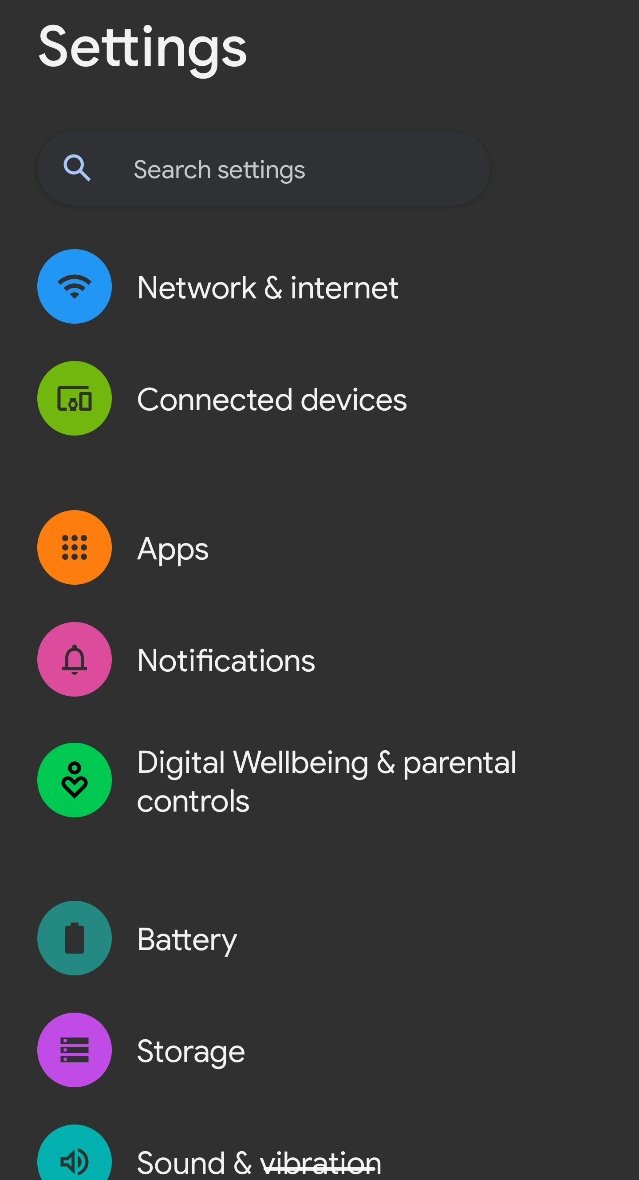Open Network & internet settings

319,287
